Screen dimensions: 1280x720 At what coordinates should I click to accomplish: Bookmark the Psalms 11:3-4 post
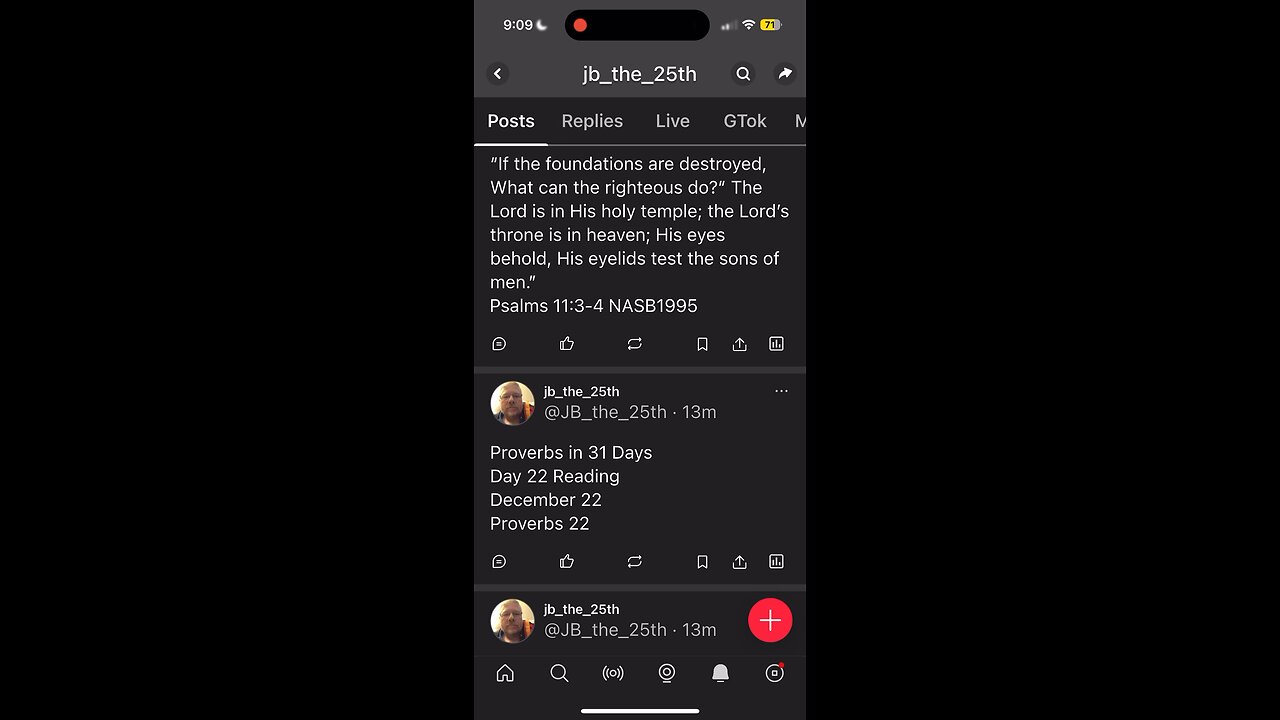(702, 344)
